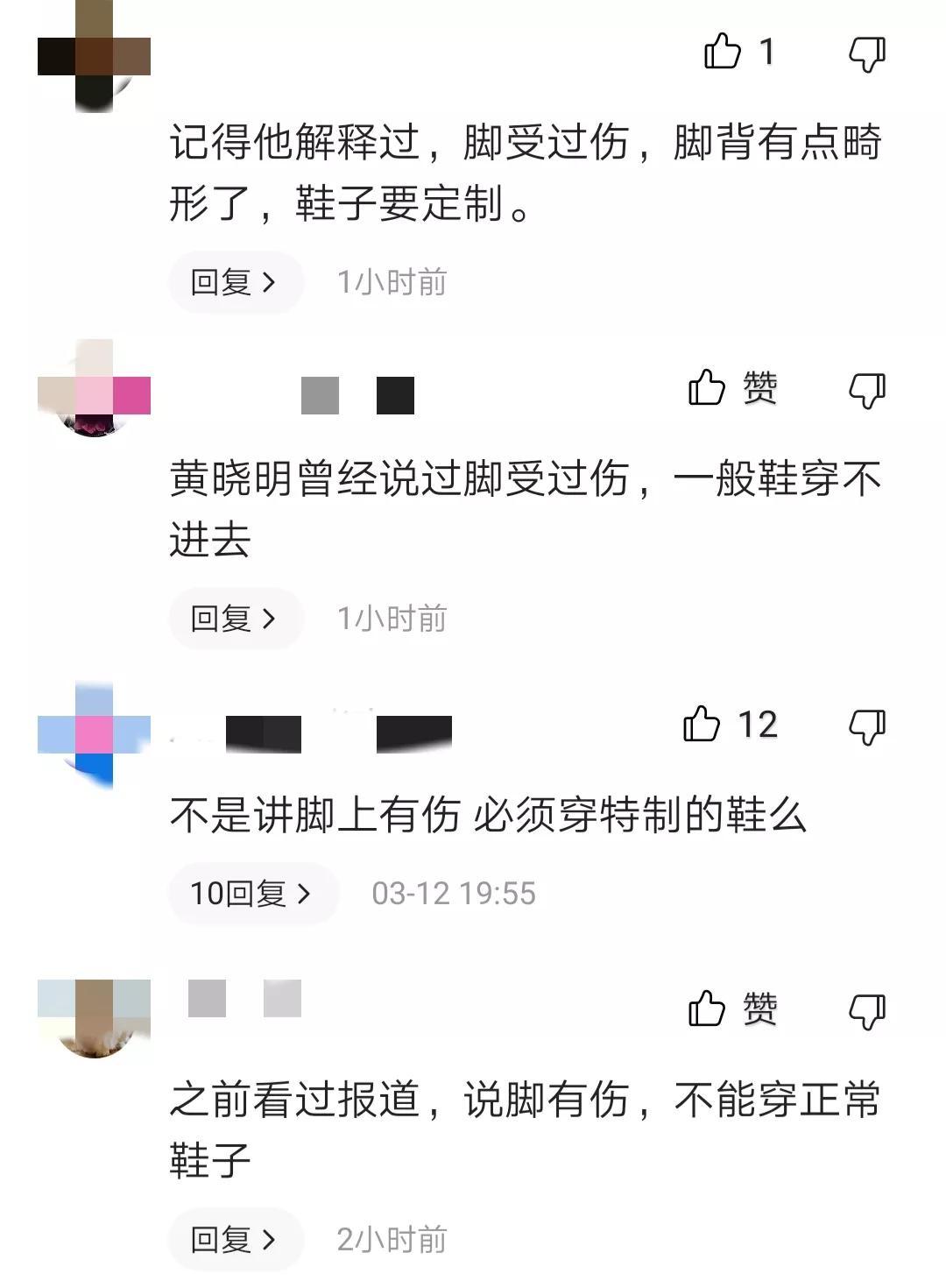View profile of the 之前看过报道 commenter
Viewport: 946px width, 1288px height.
tap(94, 1016)
